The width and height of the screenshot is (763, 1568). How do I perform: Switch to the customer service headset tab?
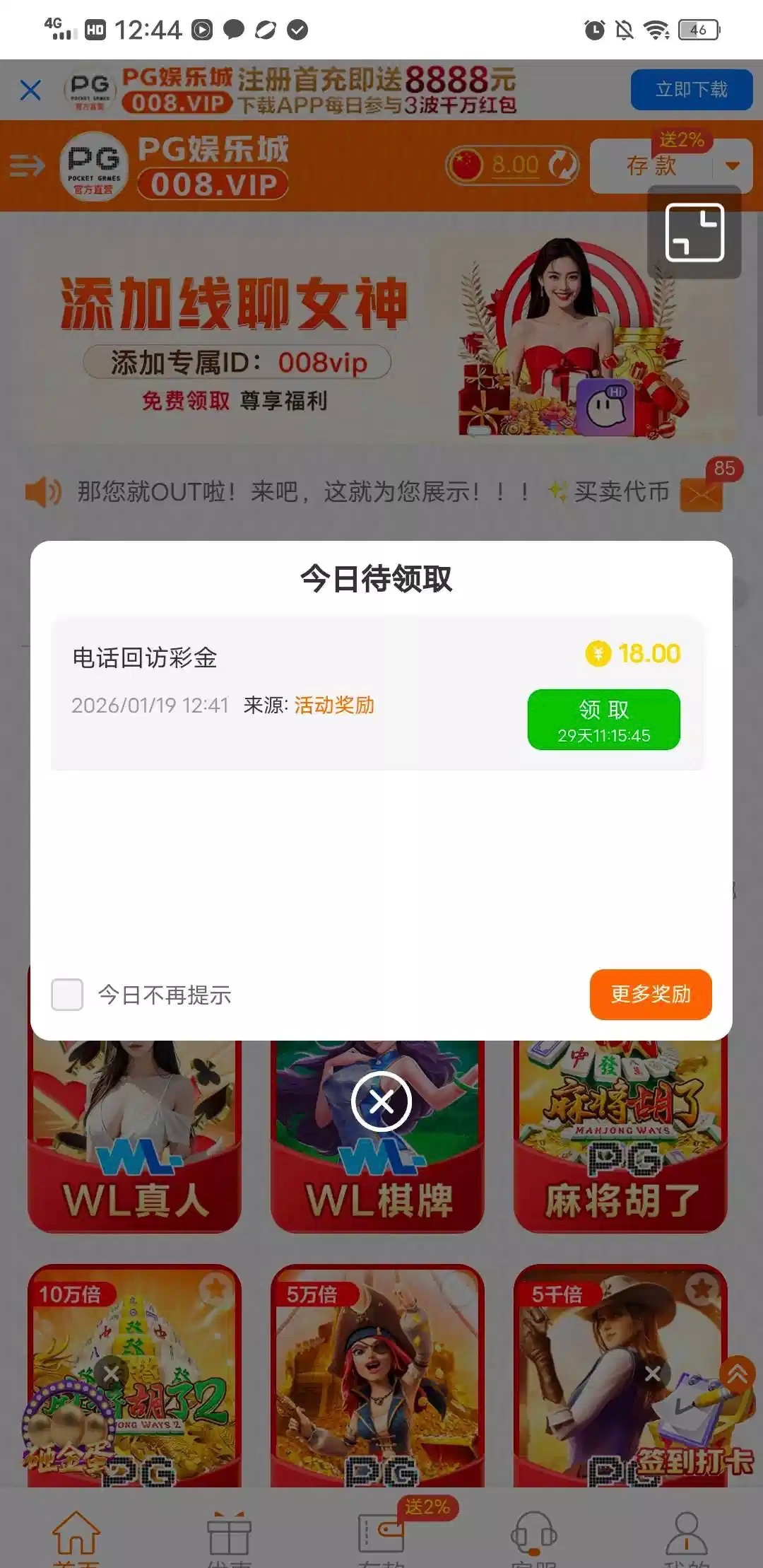click(x=534, y=1534)
